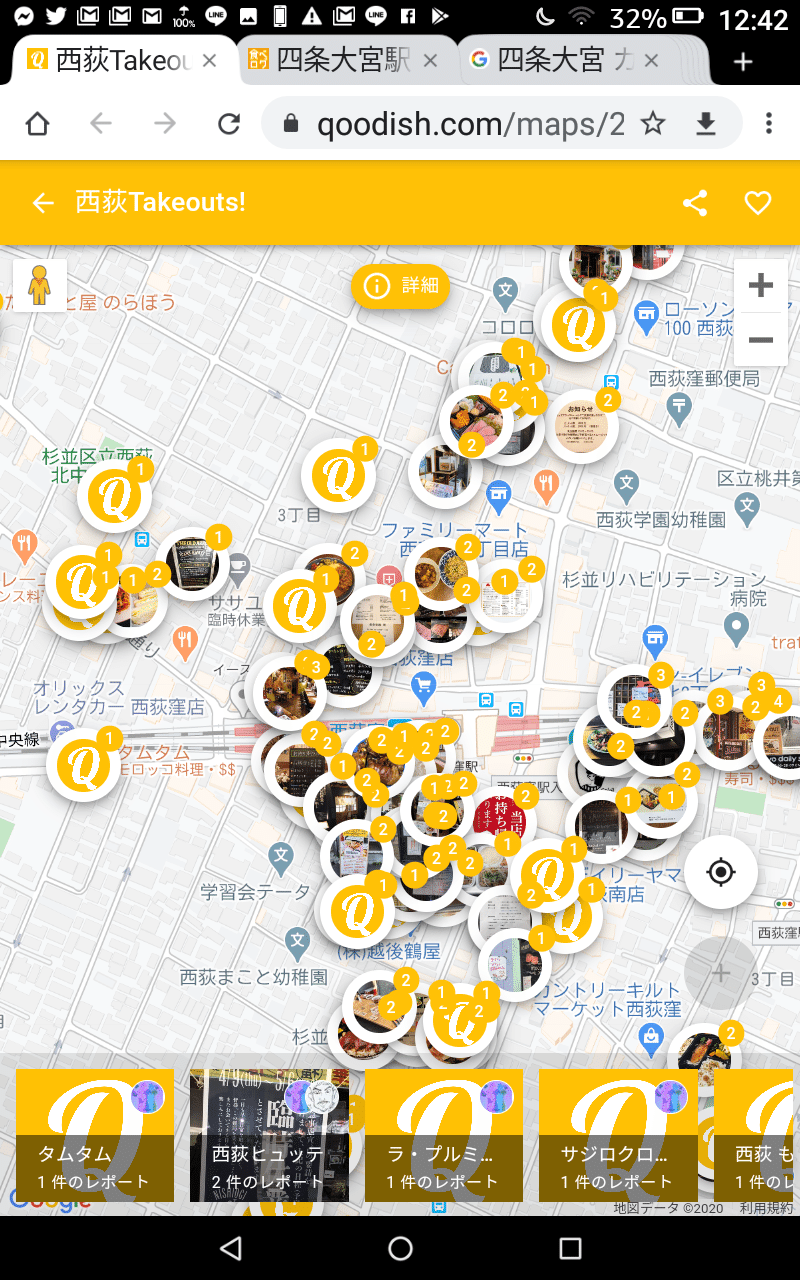
Task: Tap the my-location crosshair button on the map
Action: (x=721, y=871)
